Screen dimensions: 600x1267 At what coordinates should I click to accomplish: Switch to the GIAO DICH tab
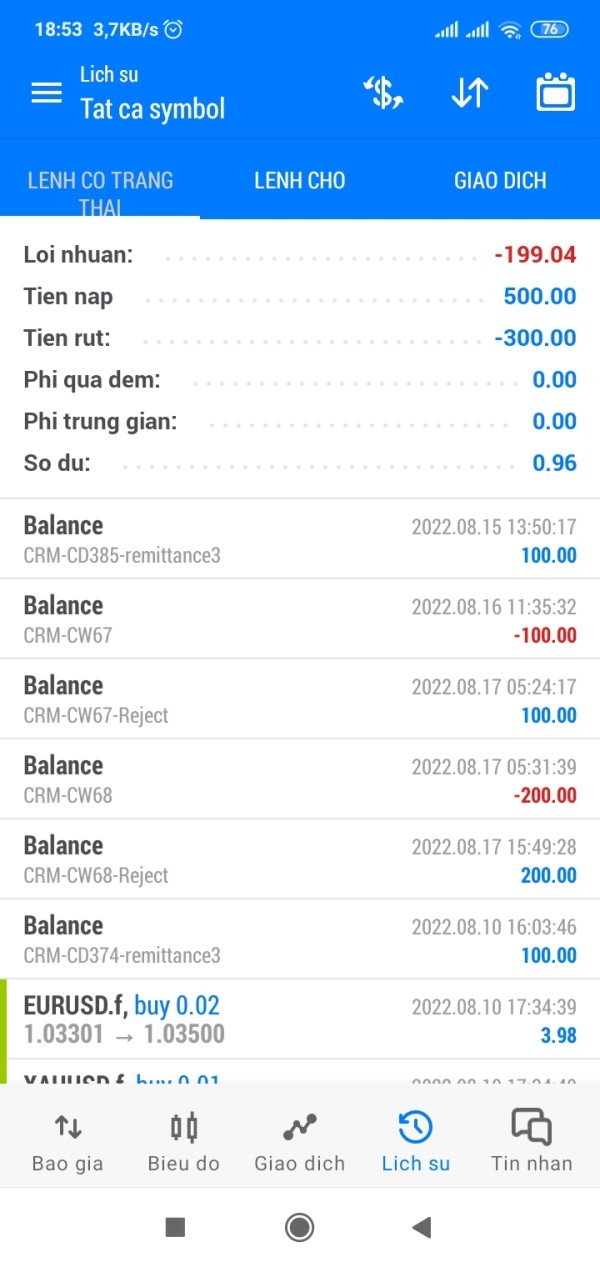click(500, 180)
